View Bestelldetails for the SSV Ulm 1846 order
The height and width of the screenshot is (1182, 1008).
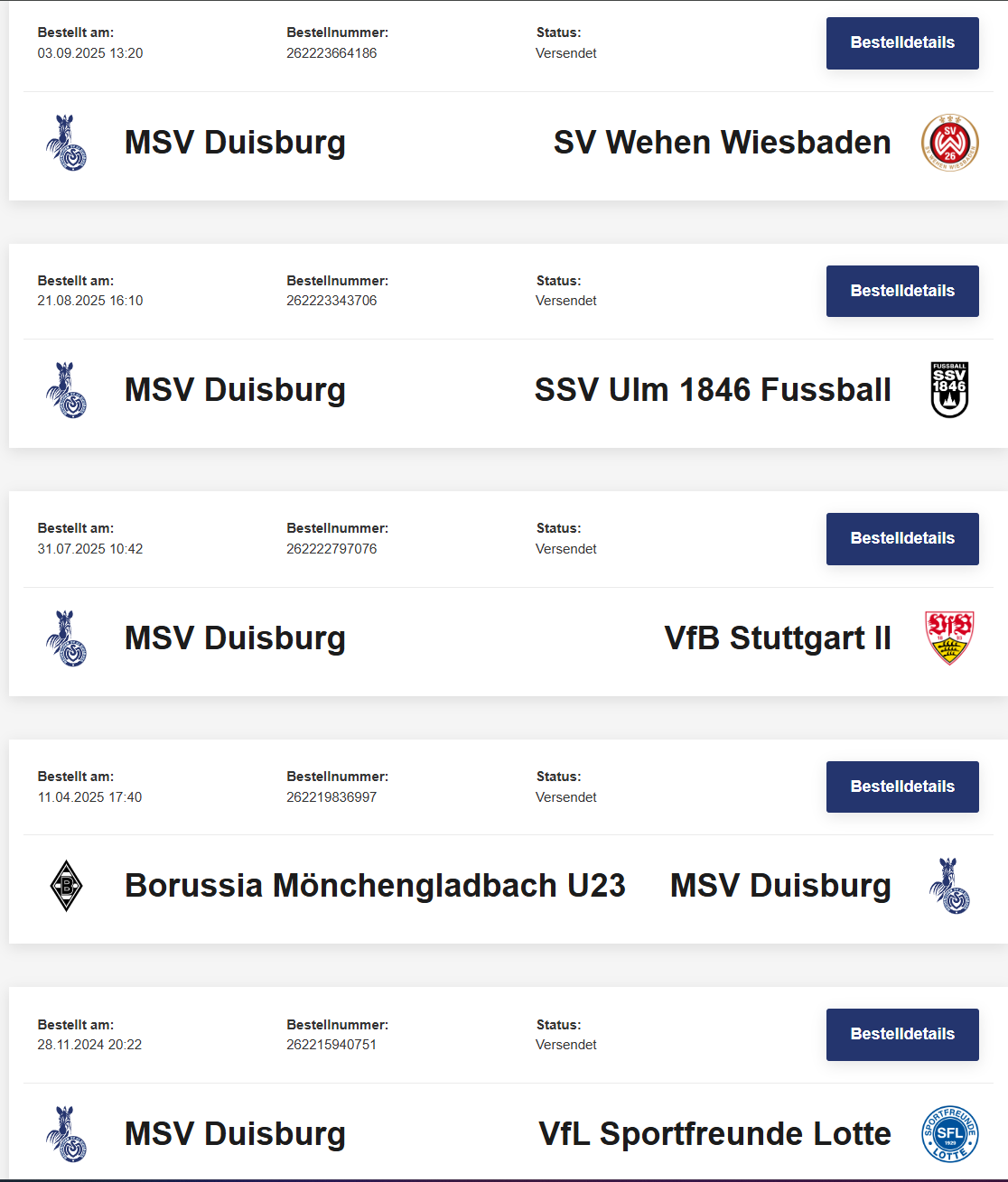[x=901, y=291]
